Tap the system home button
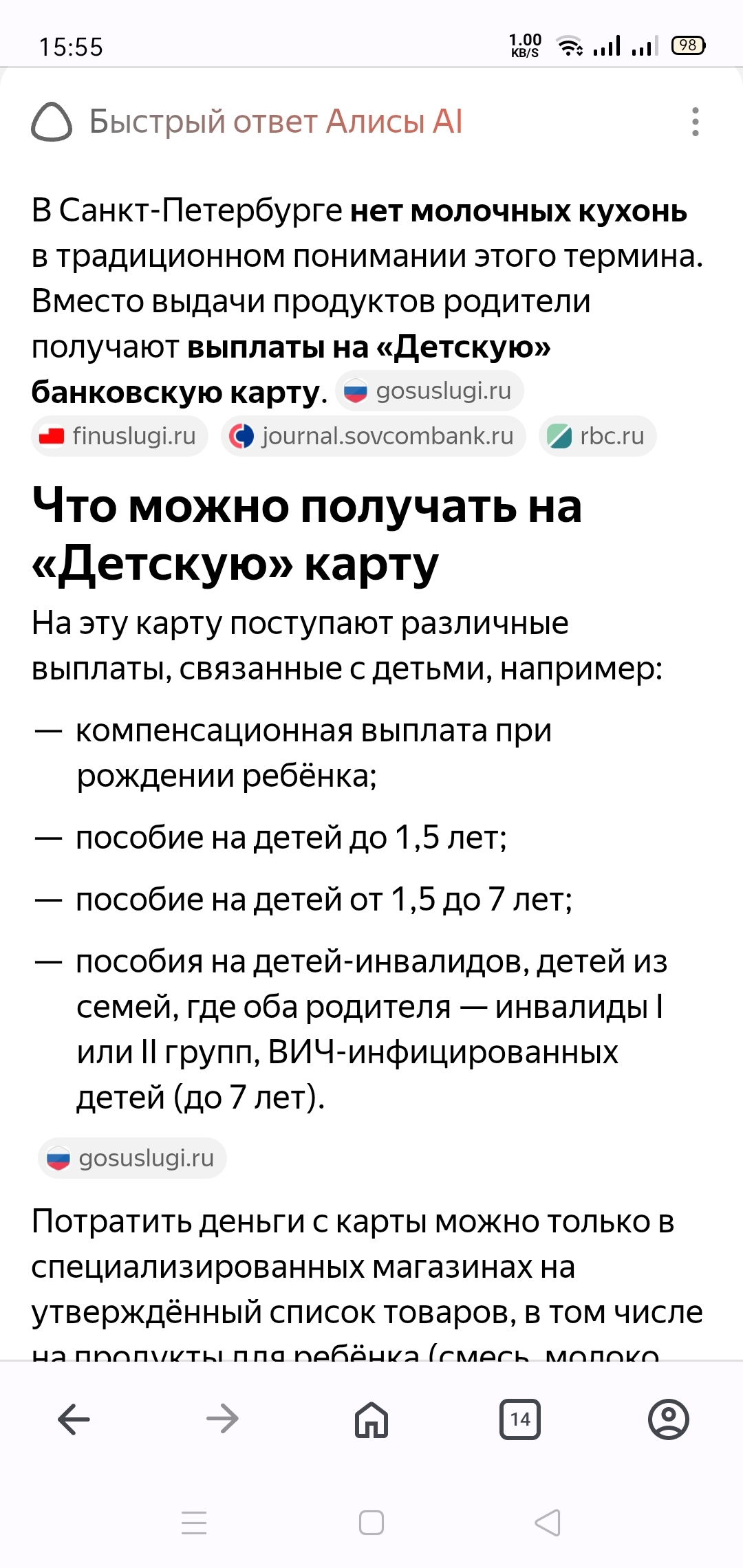The width and height of the screenshot is (743, 1568). click(x=371, y=1523)
